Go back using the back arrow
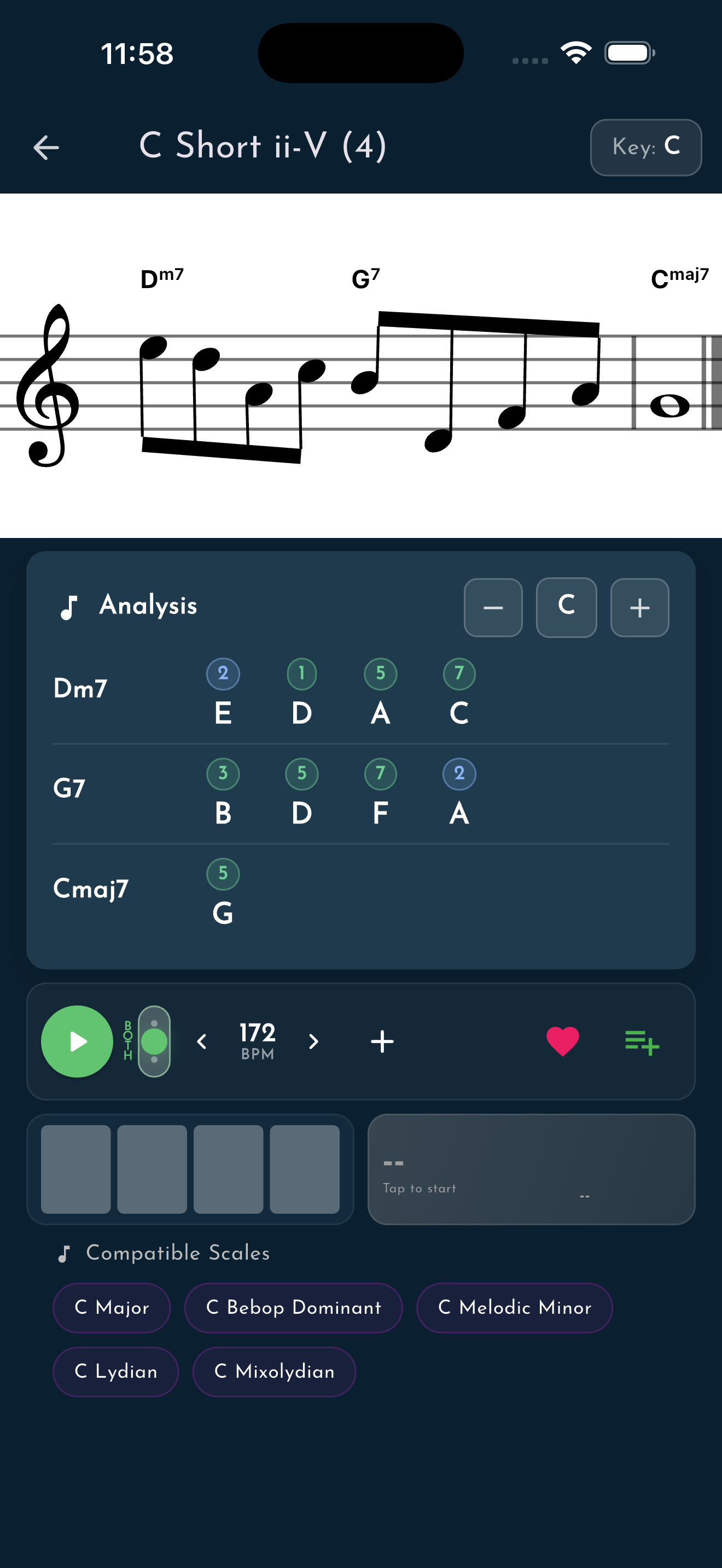 point(45,147)
